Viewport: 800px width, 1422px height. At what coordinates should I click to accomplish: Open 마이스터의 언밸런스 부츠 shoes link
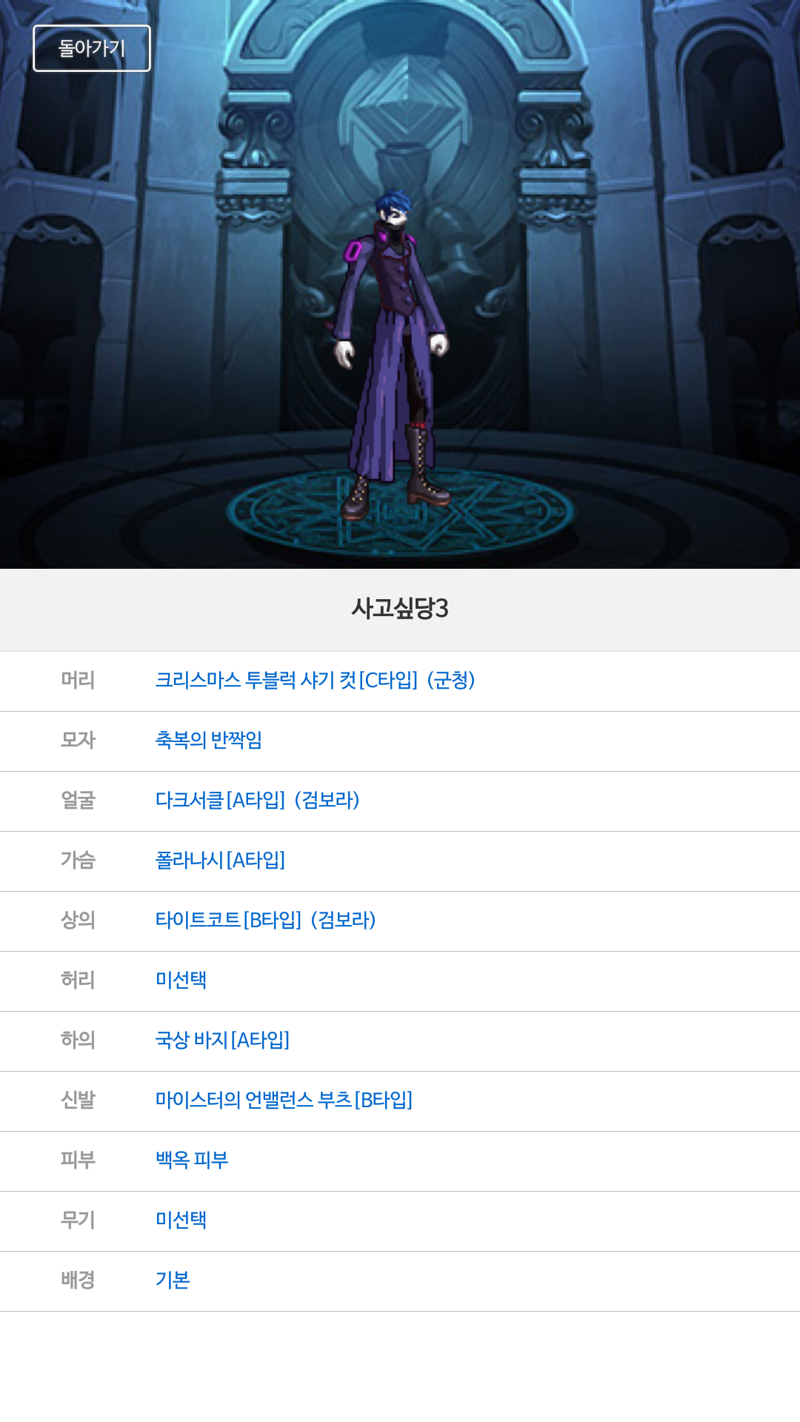point(283,1100)
